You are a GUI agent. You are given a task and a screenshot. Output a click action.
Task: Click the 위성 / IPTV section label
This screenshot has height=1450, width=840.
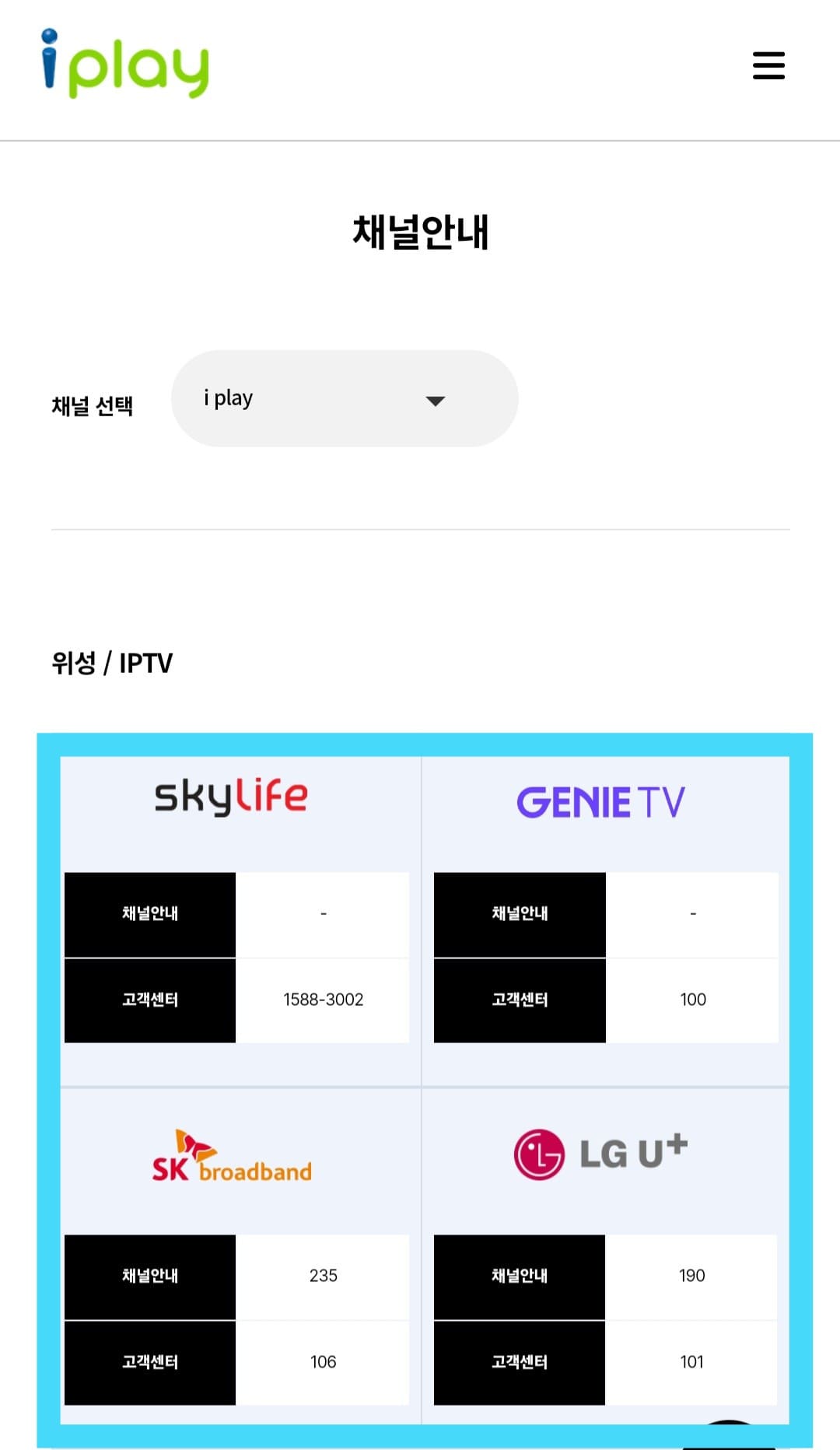111,664
